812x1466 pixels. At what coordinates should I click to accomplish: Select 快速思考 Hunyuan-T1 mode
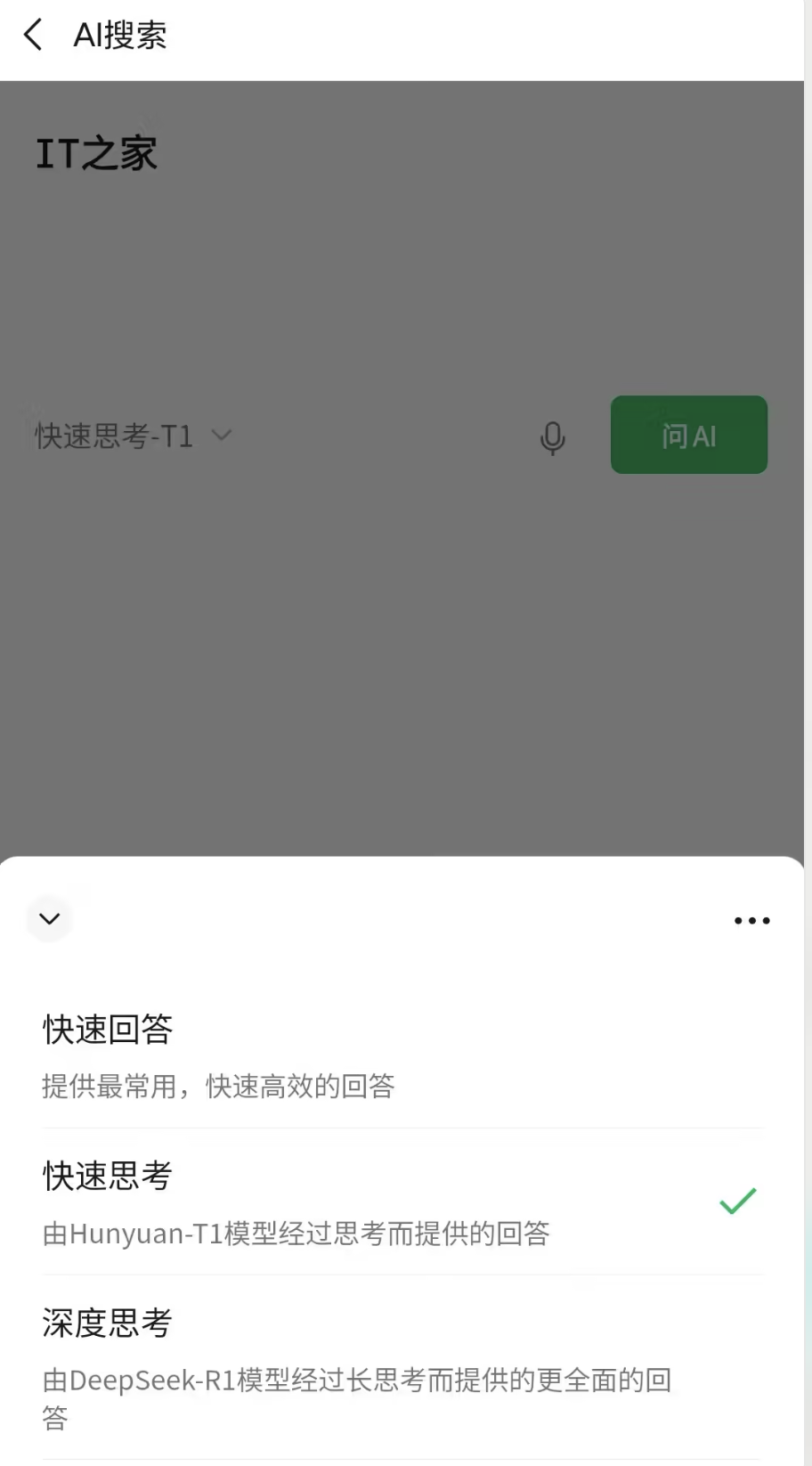click(401, 1202)
